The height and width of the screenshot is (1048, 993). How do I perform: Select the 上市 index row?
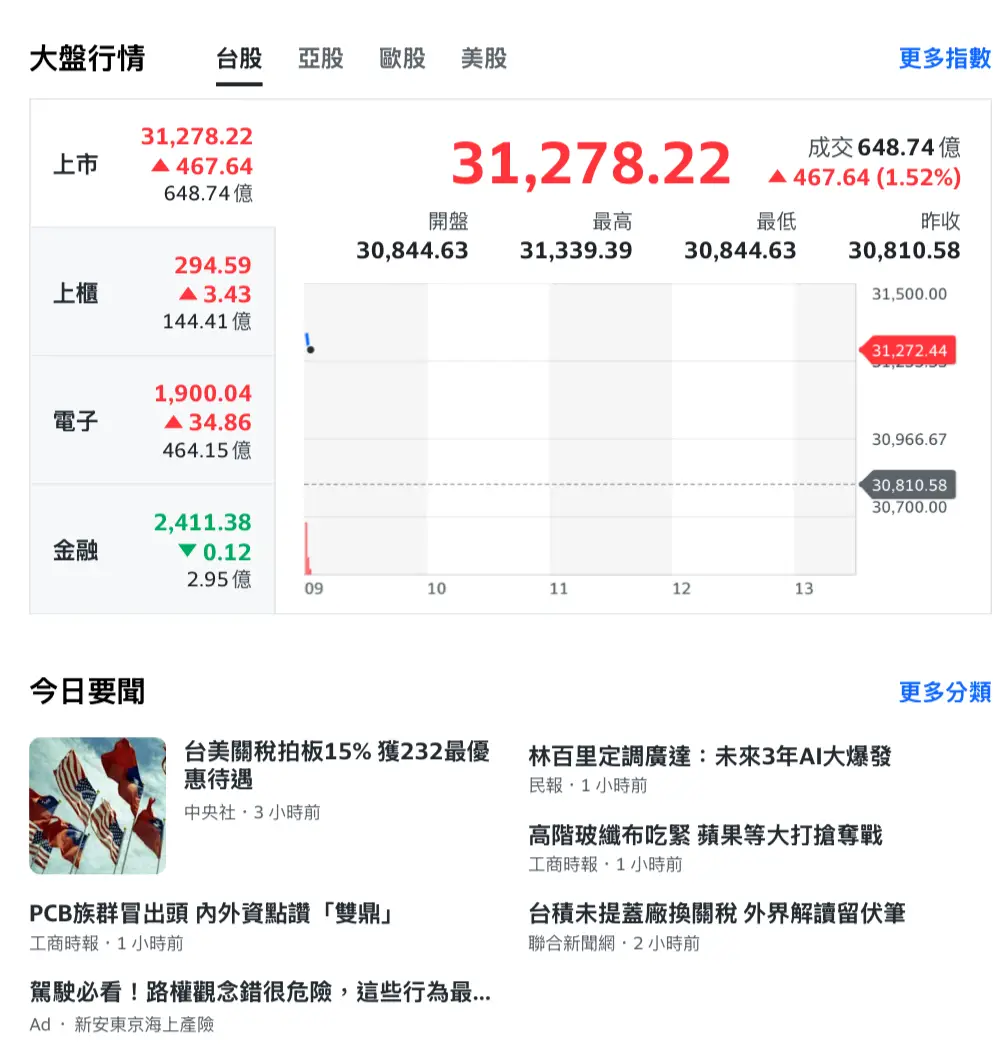point(153,164)
